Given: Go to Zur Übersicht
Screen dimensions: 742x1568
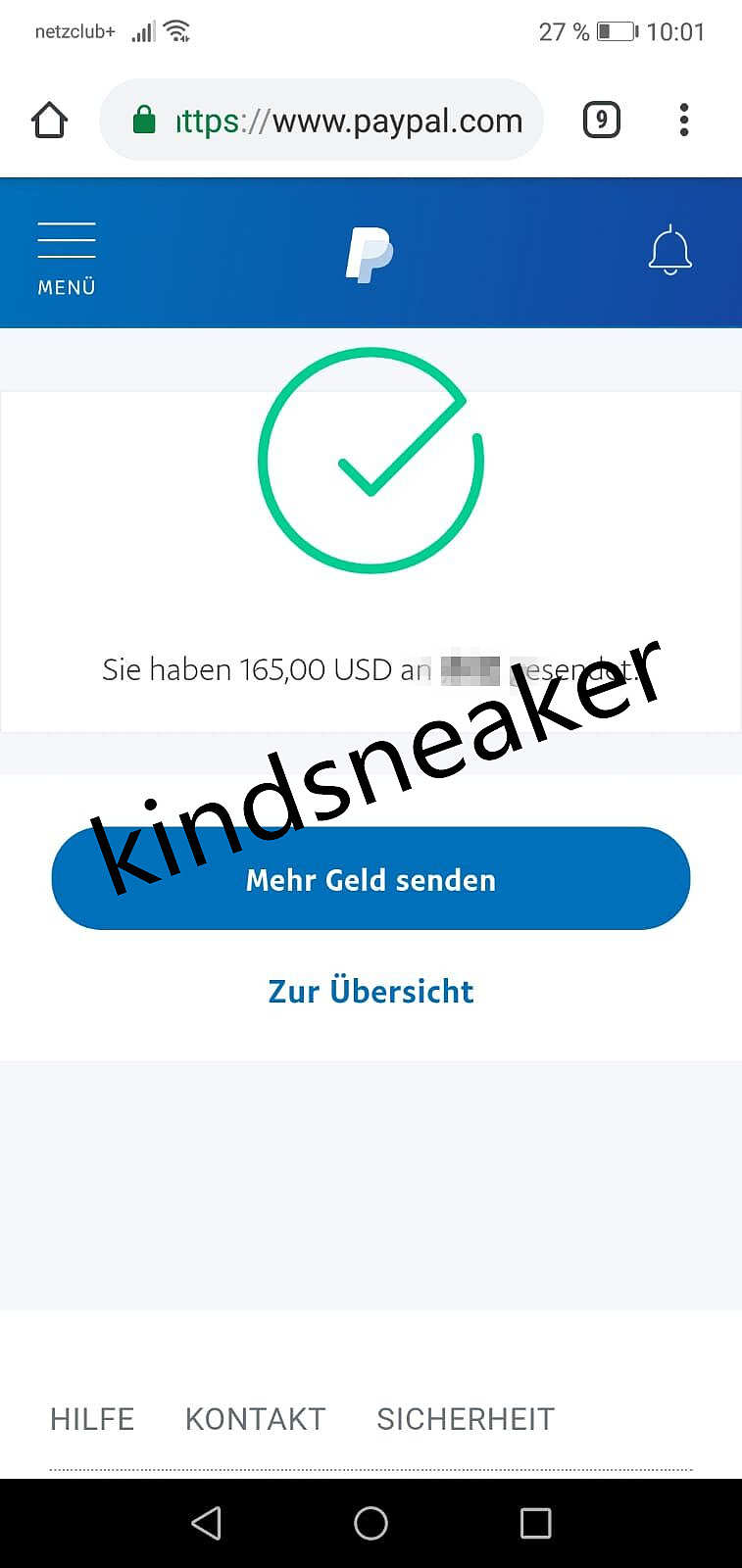Looking at the screenshot, I should (x=371, y=991).
